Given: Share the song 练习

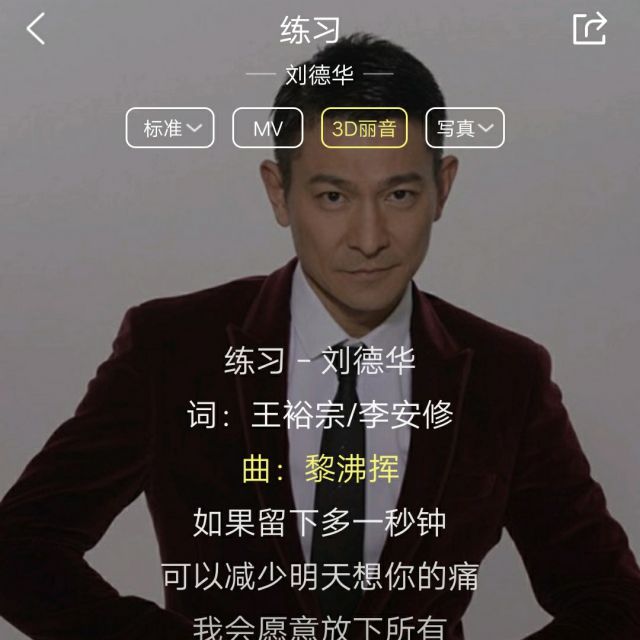Looking at the screenshot, I should coord(589,28).
